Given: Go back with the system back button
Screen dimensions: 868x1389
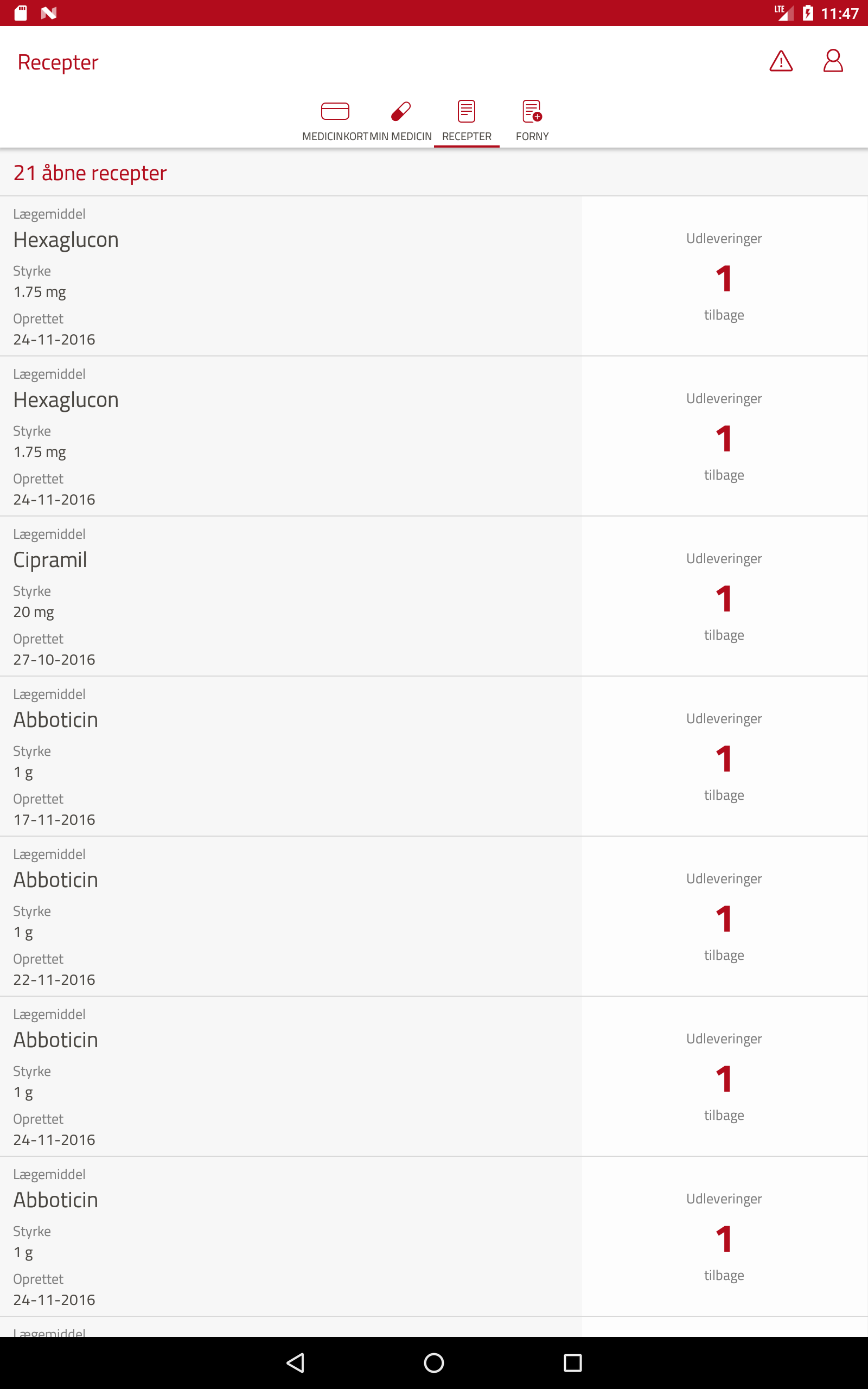Looking at the screenshot, I should [295, 1362].
